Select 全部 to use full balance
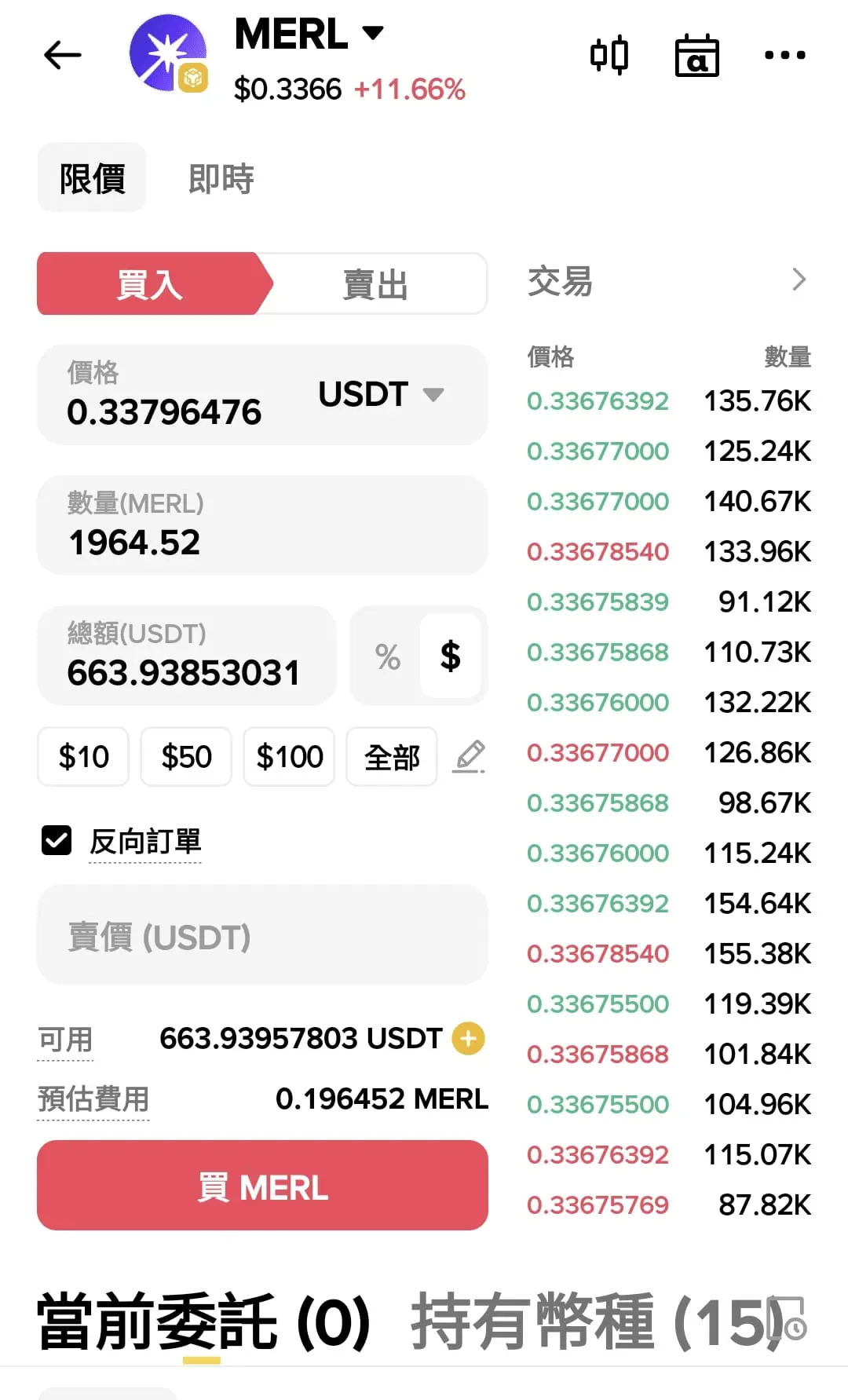The image size is (848, 1400). [x=392, y=757]
